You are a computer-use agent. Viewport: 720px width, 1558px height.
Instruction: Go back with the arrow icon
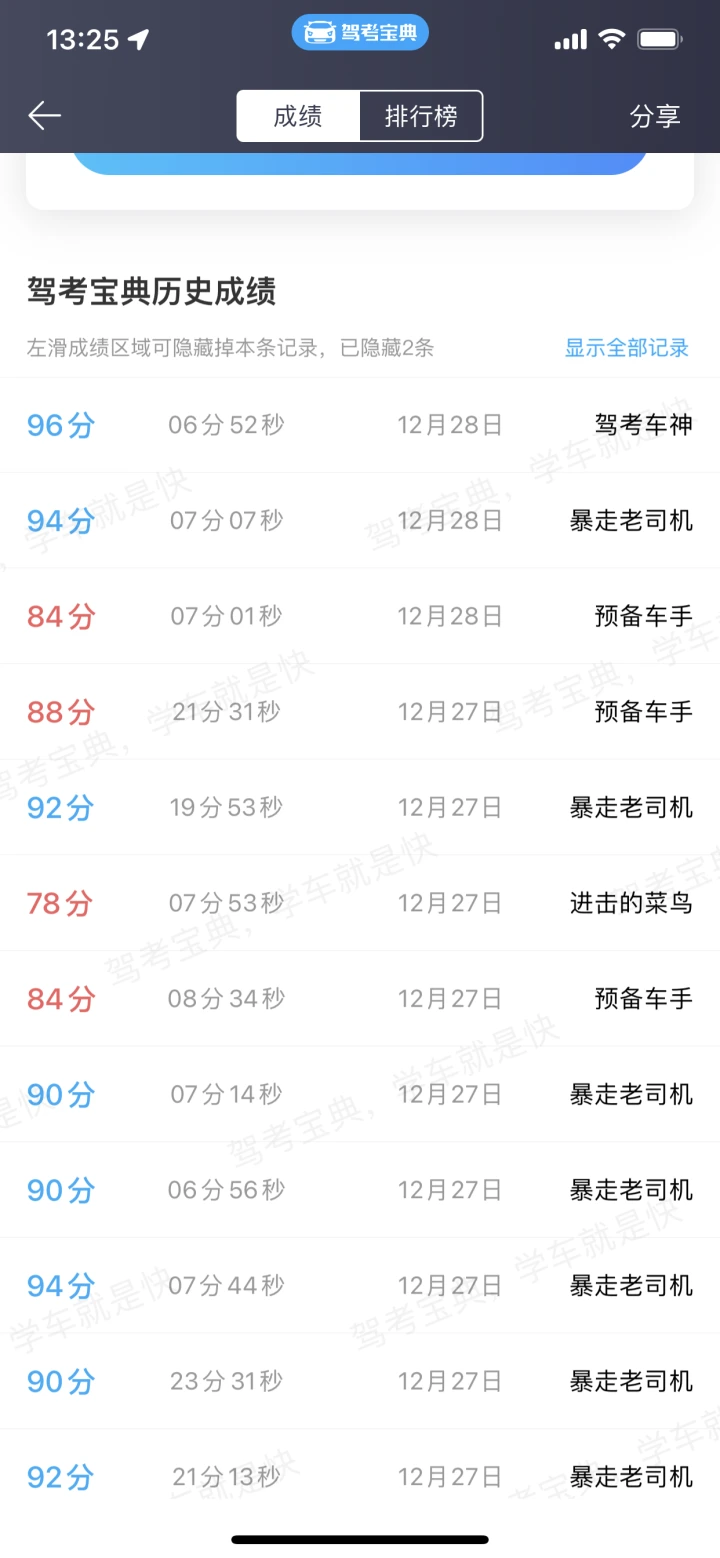[45, 116]
